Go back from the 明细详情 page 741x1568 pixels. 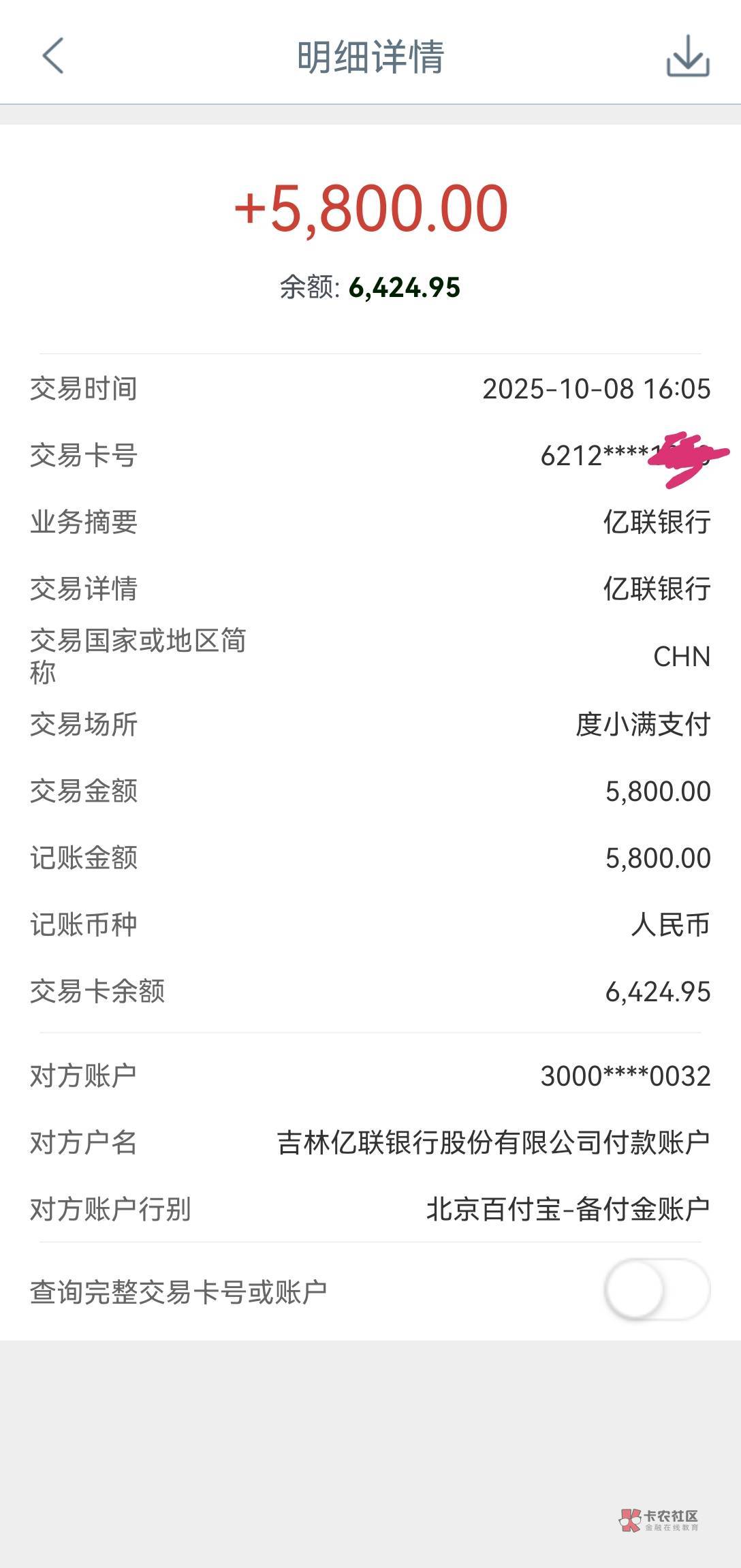click(53, 55)
